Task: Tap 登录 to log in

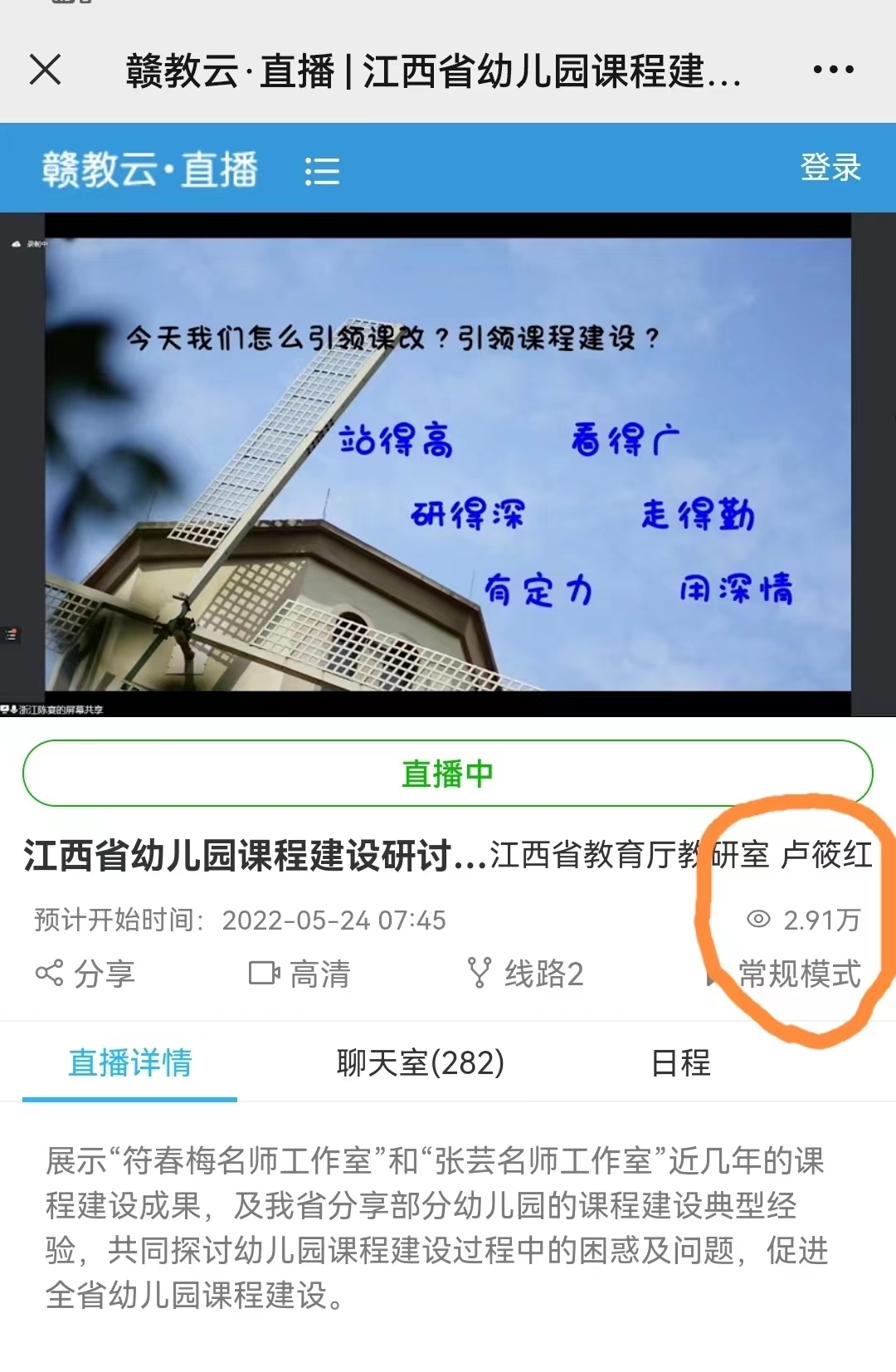Action: point(830,168)
